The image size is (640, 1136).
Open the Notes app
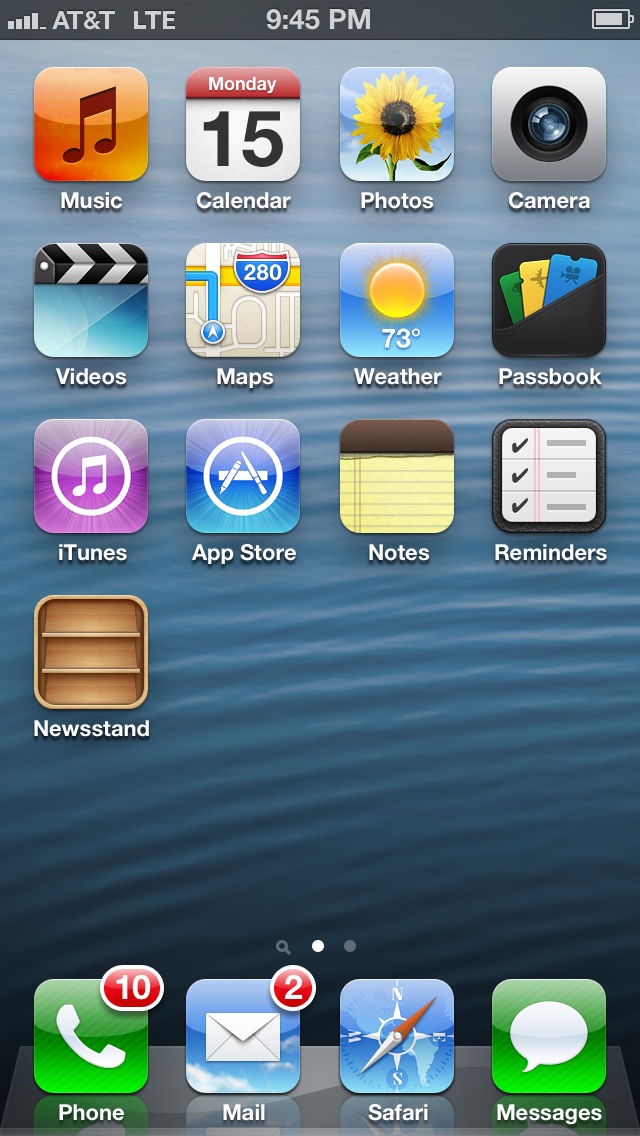coord(396,476)
